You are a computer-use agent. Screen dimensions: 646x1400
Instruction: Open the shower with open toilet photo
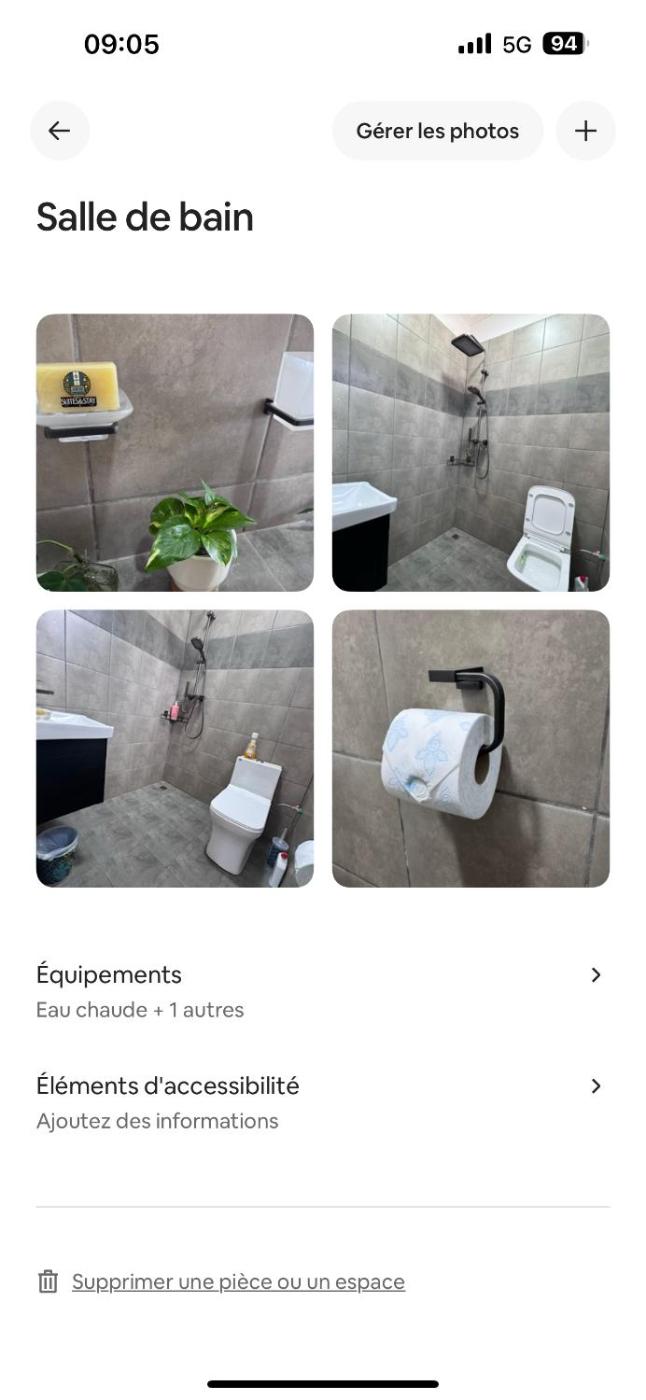point(470,453)
